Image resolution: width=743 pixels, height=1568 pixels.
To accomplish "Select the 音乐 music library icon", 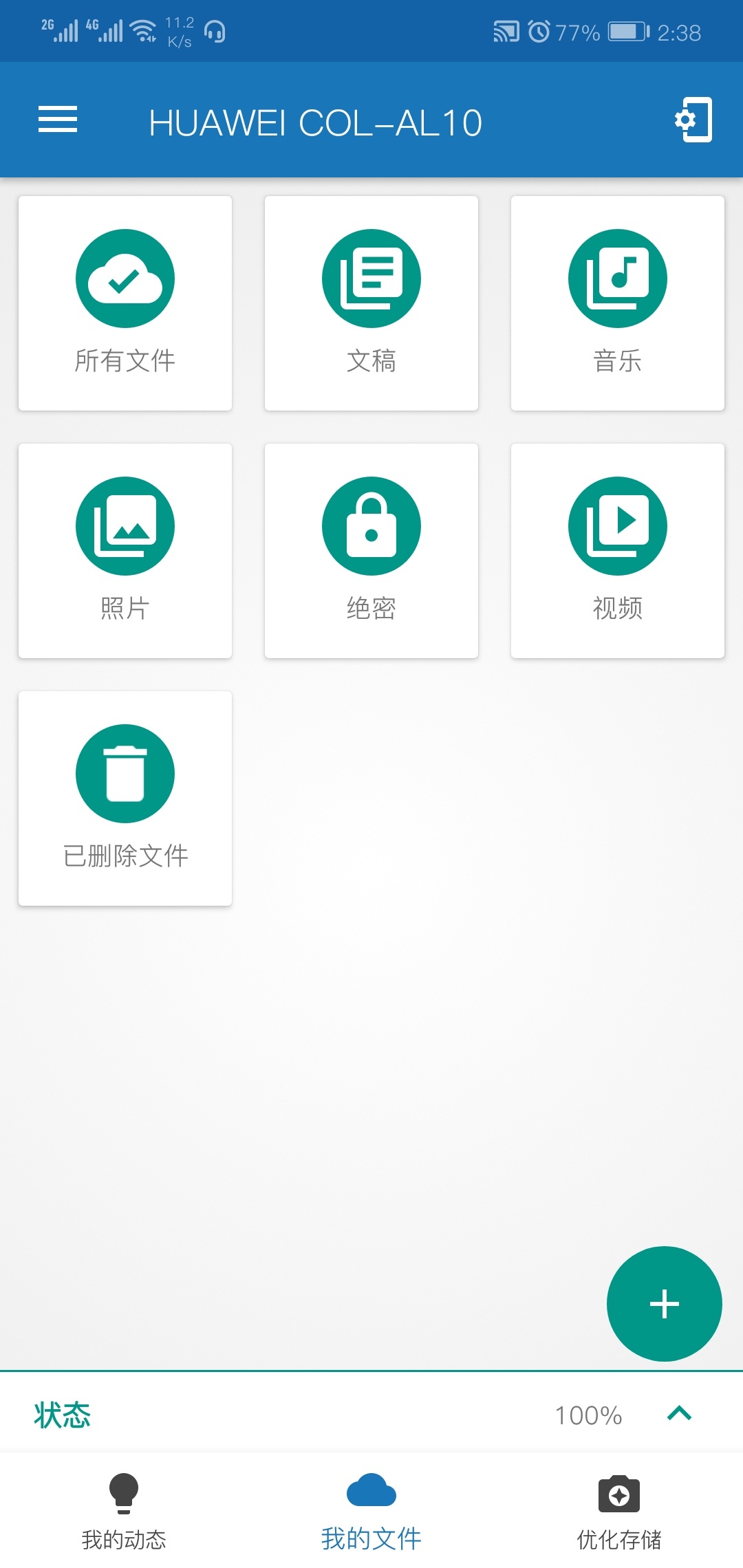I will point(617,278).
